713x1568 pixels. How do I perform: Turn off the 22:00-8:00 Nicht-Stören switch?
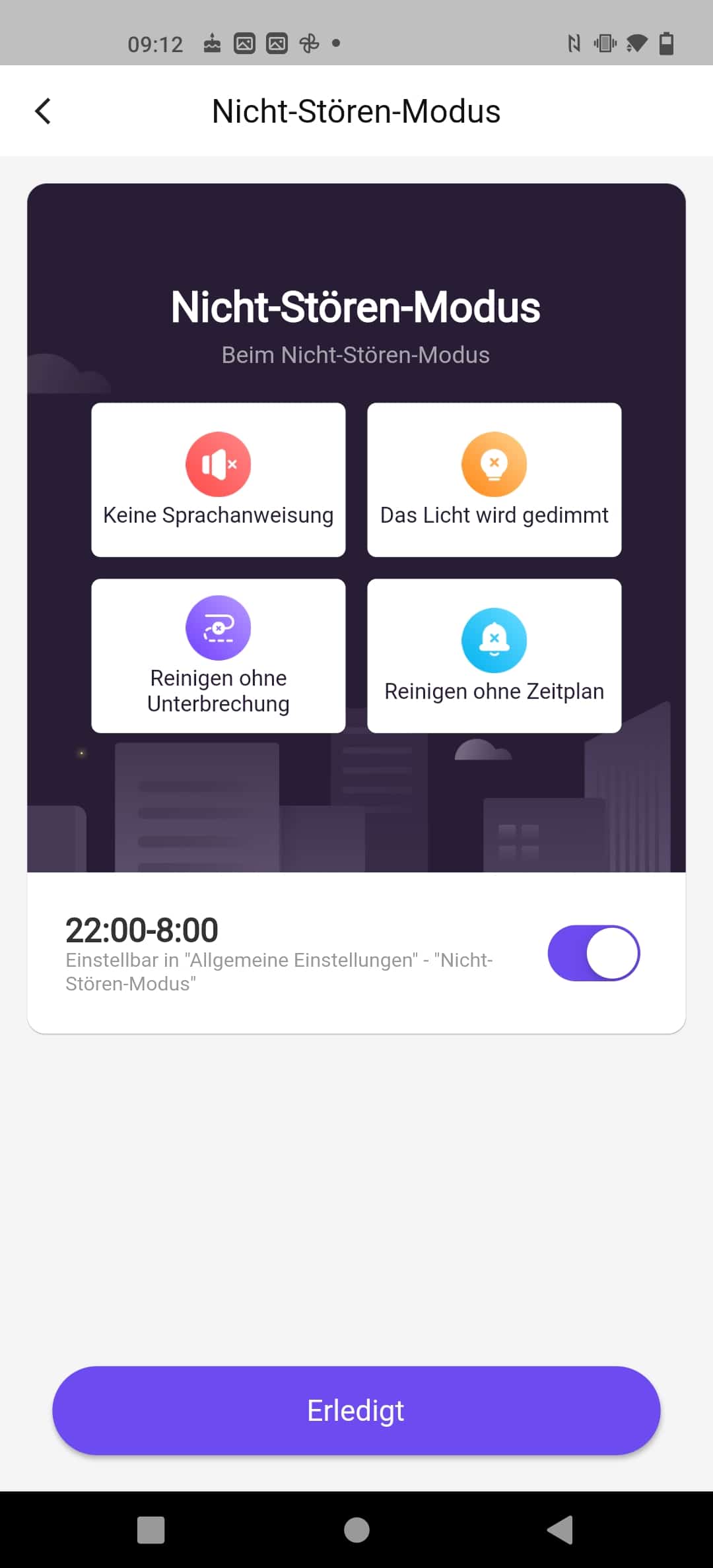[594, 953]
